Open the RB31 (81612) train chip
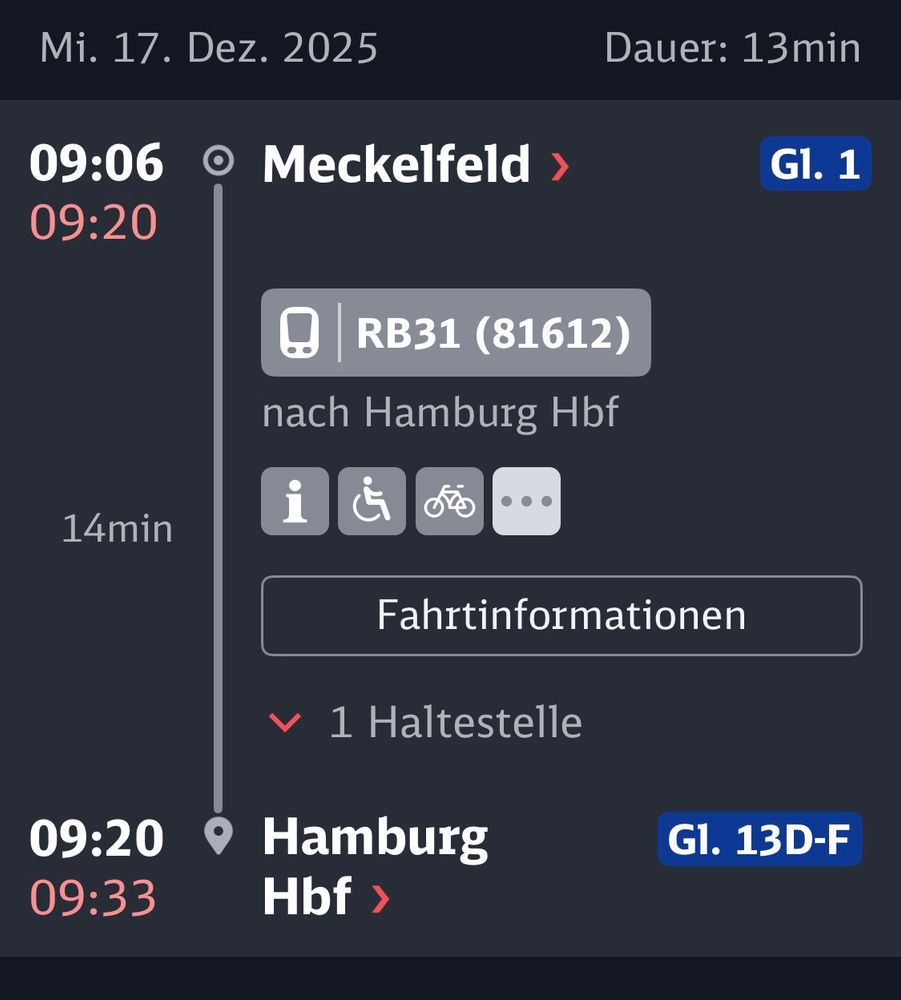This screenshot has width=901, height=1000. click(x=456, y=333)
